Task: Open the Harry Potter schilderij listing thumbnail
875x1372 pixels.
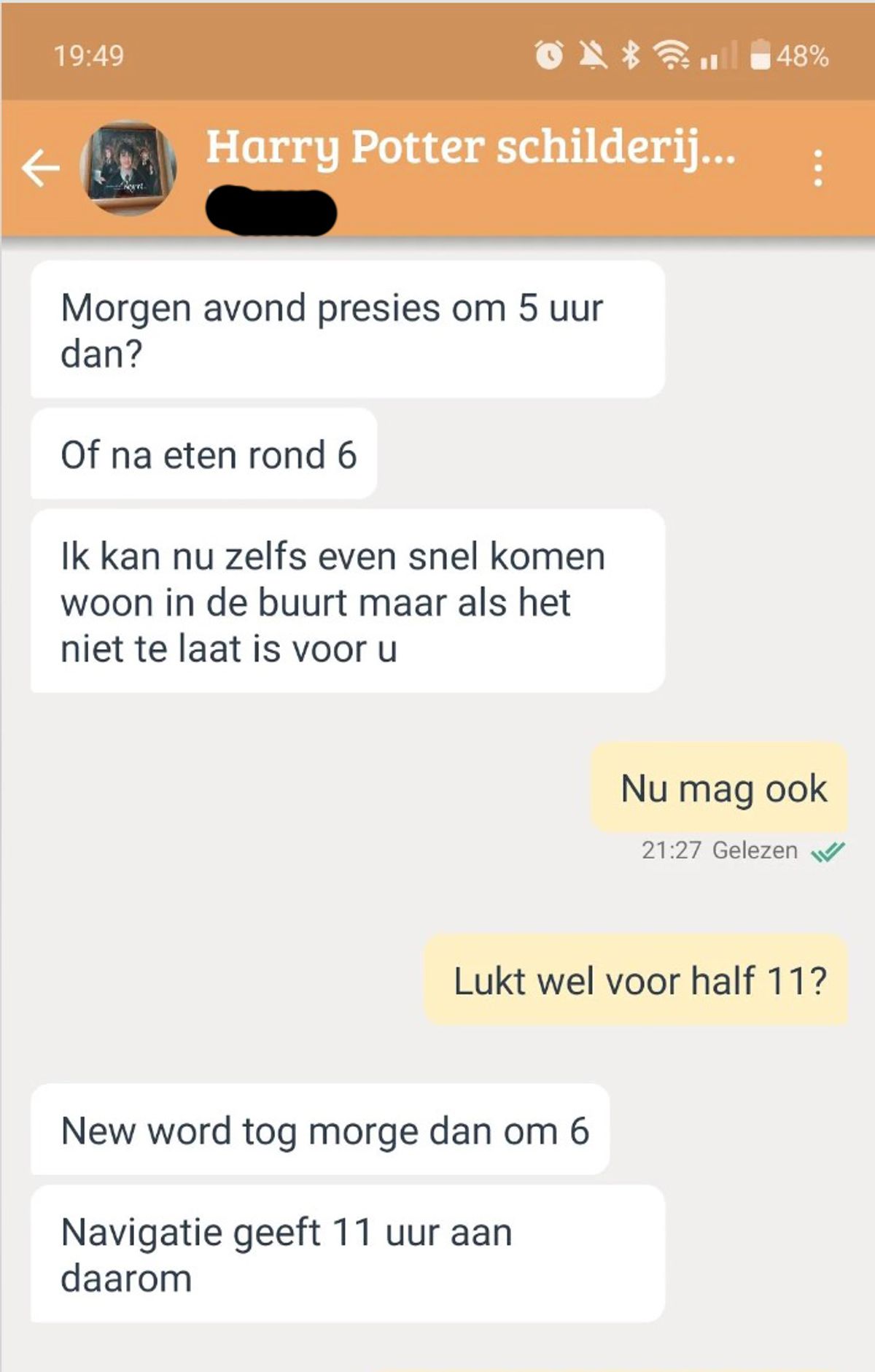Action: point(128,168)
